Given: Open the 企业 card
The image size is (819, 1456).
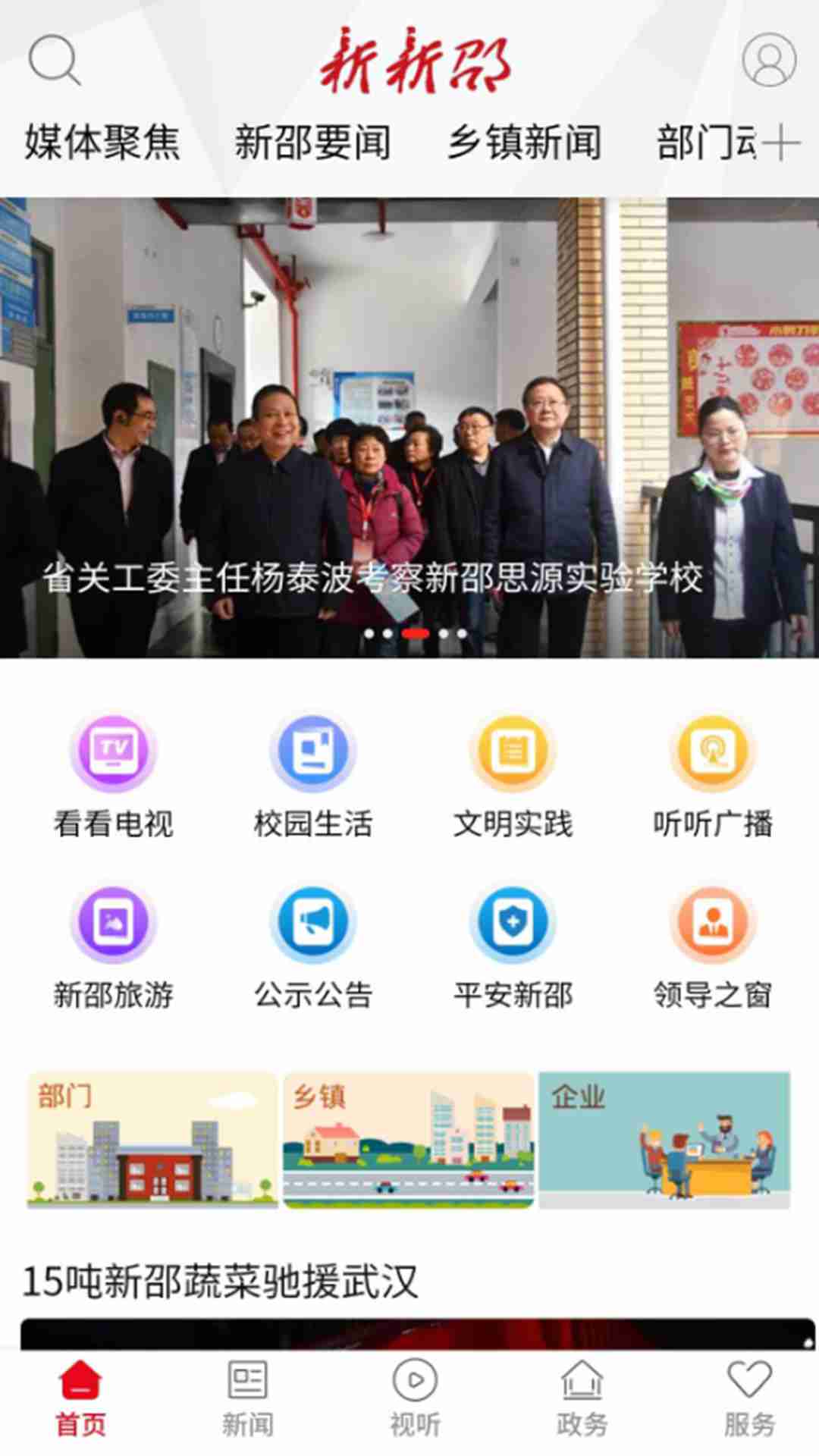Looking at the screenshot, I should click(664, 1140).
